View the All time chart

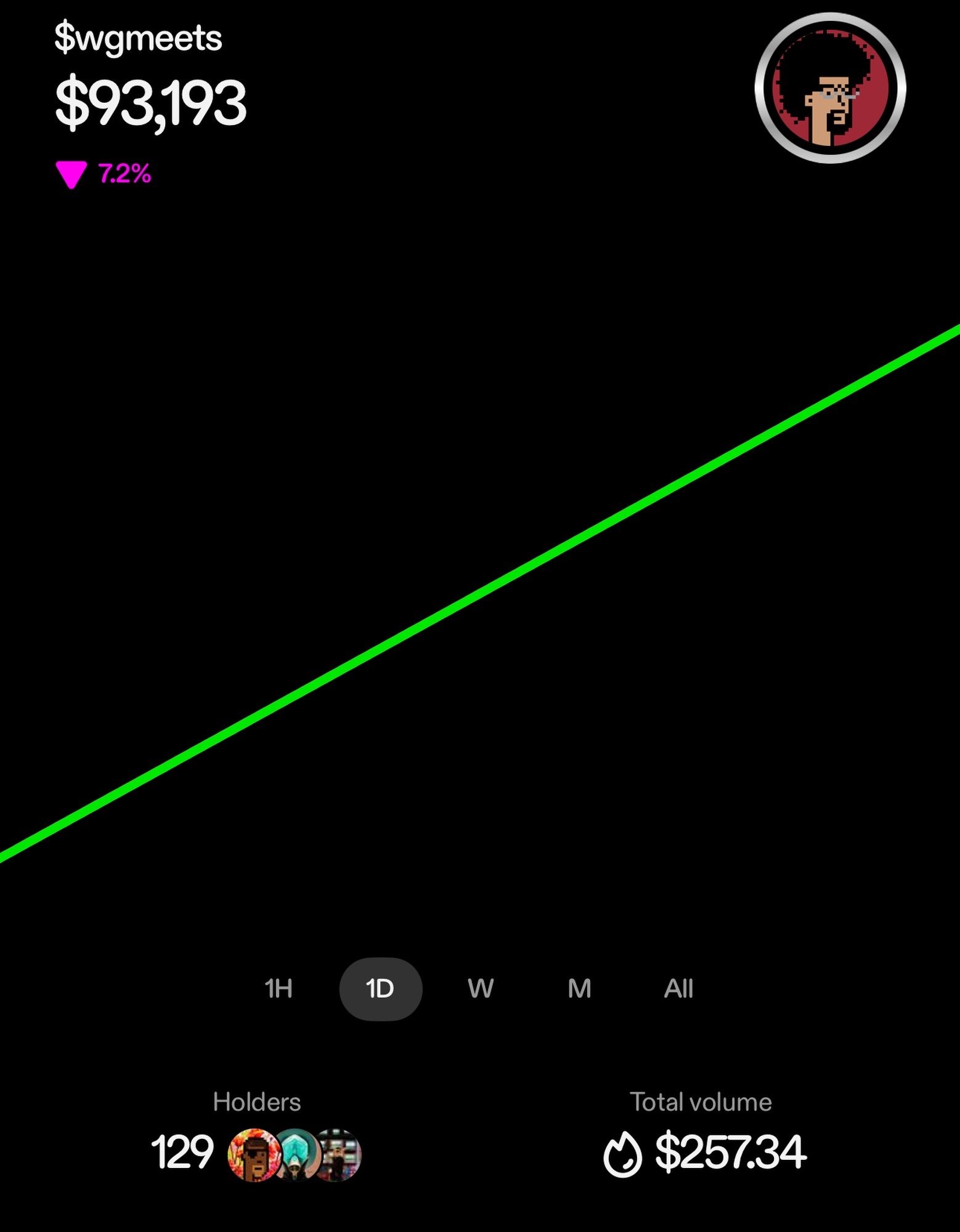click(678, 989)
